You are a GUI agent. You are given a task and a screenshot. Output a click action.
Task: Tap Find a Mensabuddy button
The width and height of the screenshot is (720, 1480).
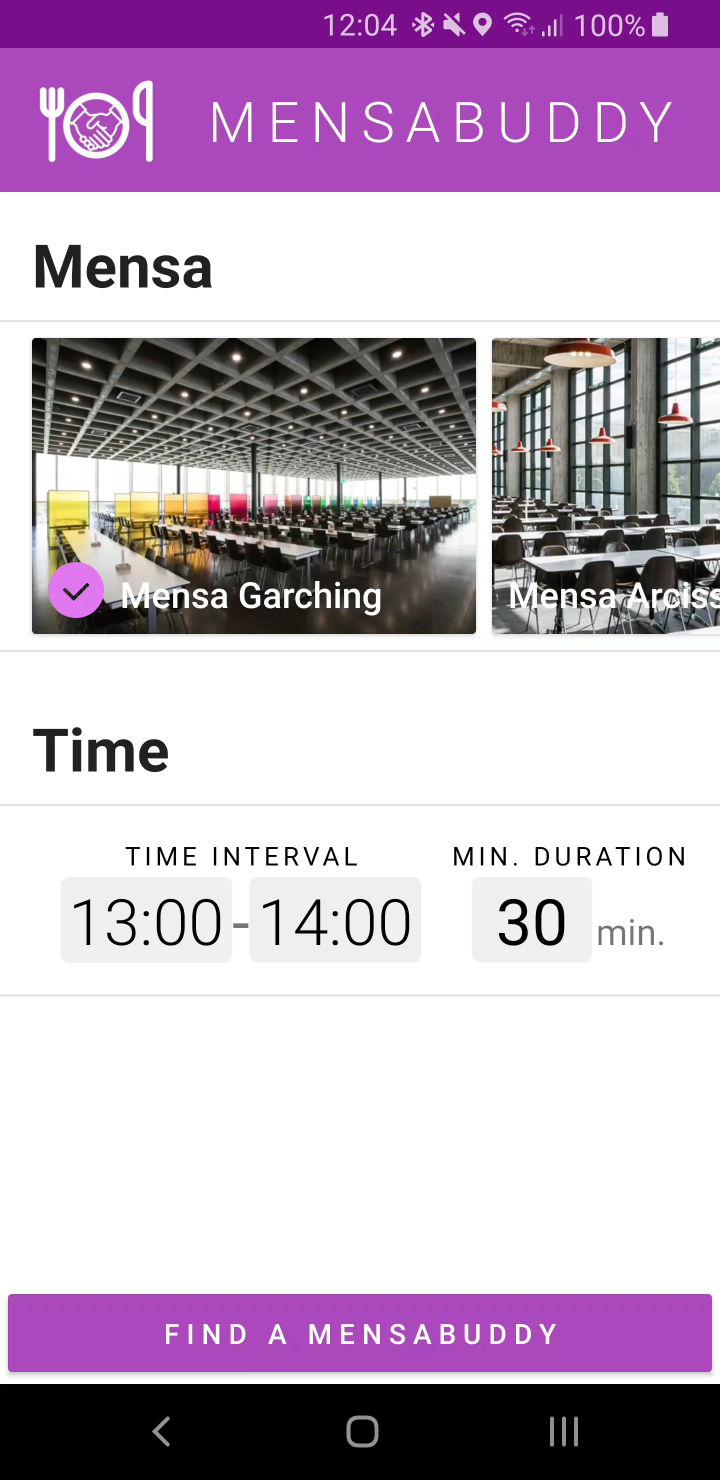[360, 1334]
